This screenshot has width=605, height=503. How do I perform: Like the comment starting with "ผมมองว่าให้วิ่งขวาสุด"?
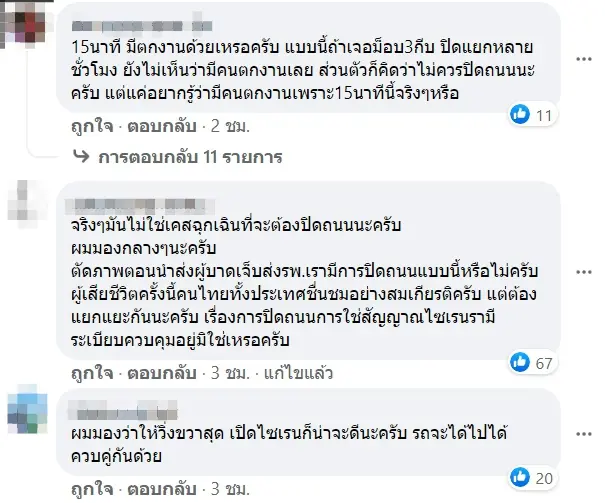click(x=91, y=489)
